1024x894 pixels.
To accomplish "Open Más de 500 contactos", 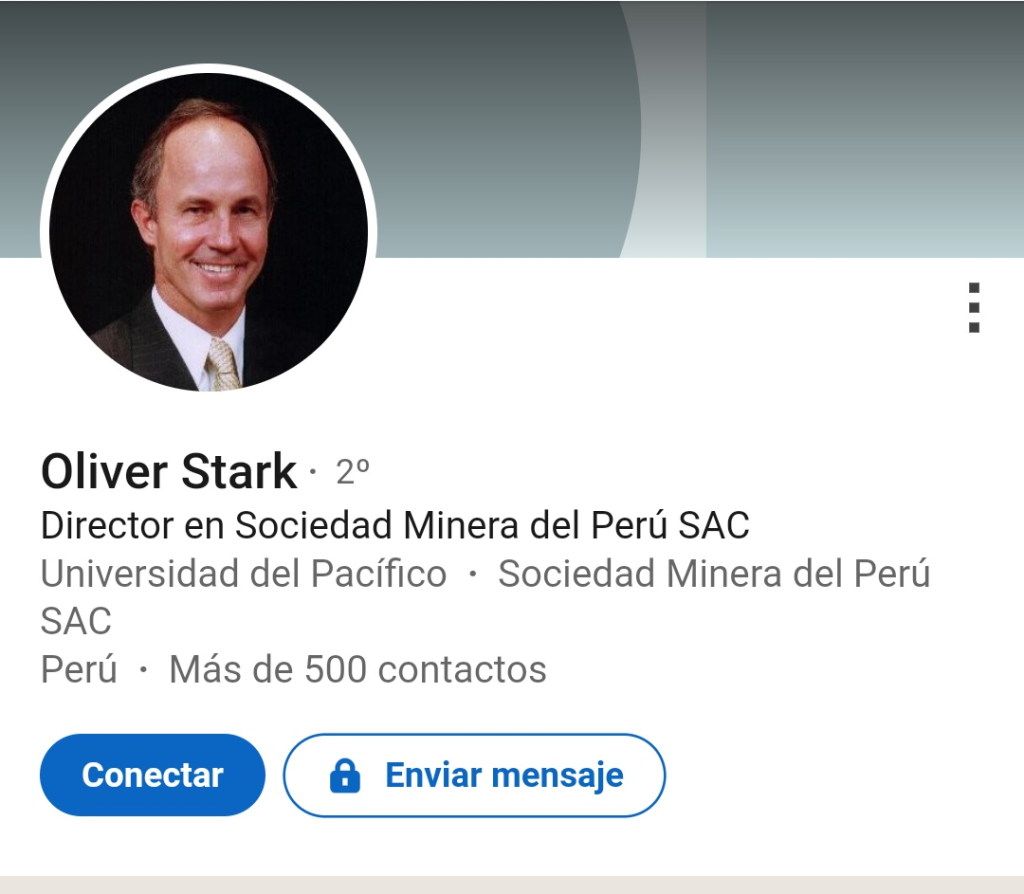I will (357, 669).
